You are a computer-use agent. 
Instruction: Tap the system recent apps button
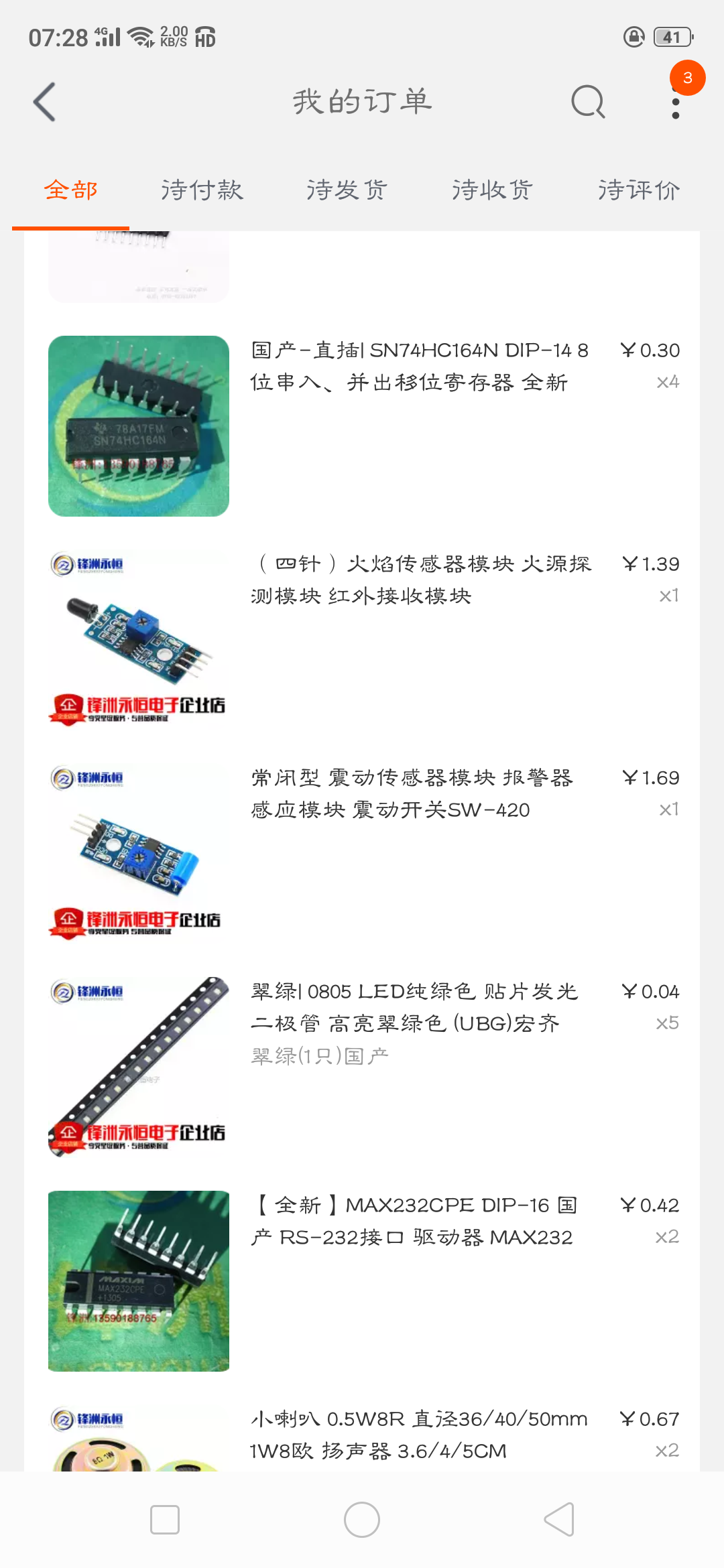[x=165, y=1520]
